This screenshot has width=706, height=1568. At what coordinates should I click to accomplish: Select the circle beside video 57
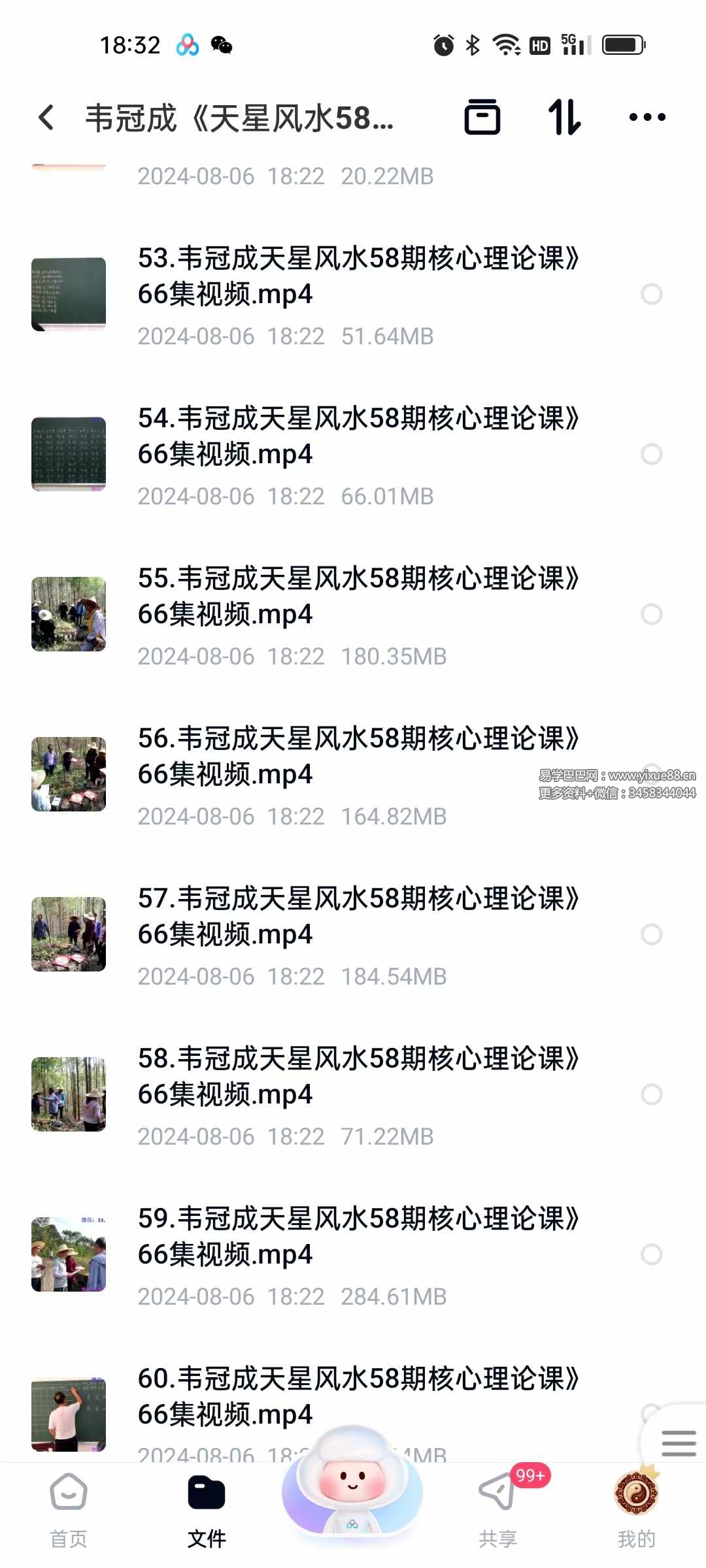[652, 934]
